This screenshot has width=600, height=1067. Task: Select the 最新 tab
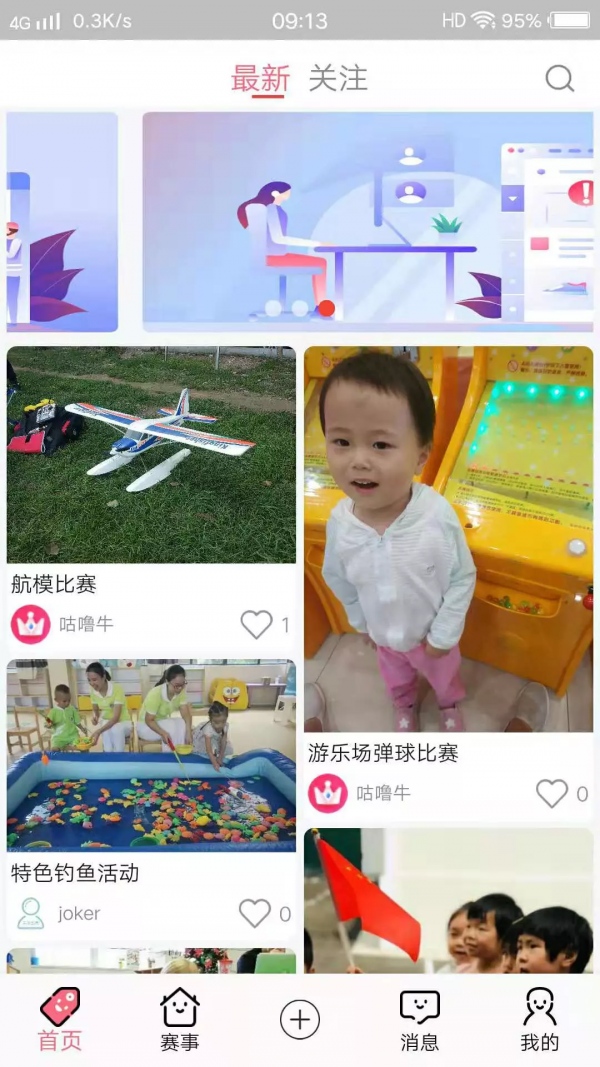click(260, 79)
